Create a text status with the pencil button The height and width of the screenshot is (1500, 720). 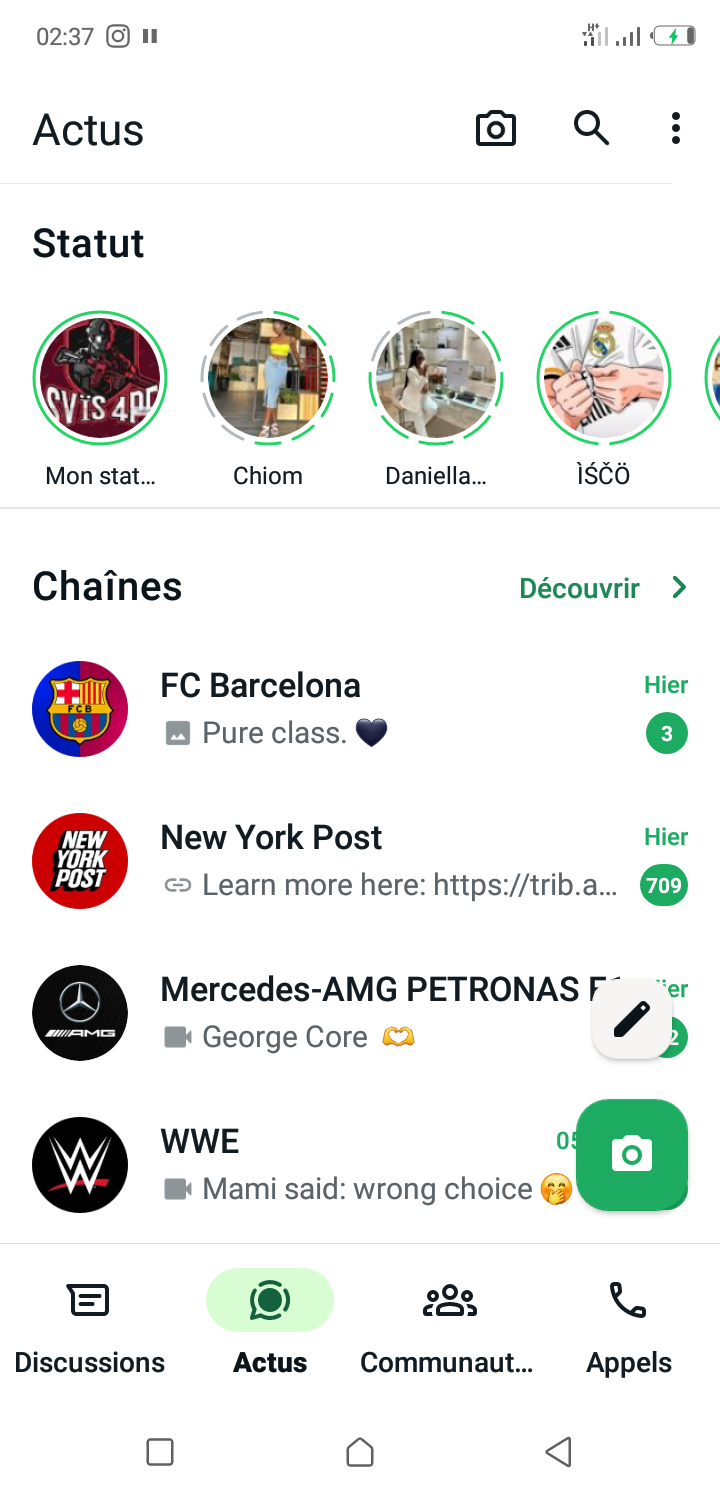coord(631,1019)
